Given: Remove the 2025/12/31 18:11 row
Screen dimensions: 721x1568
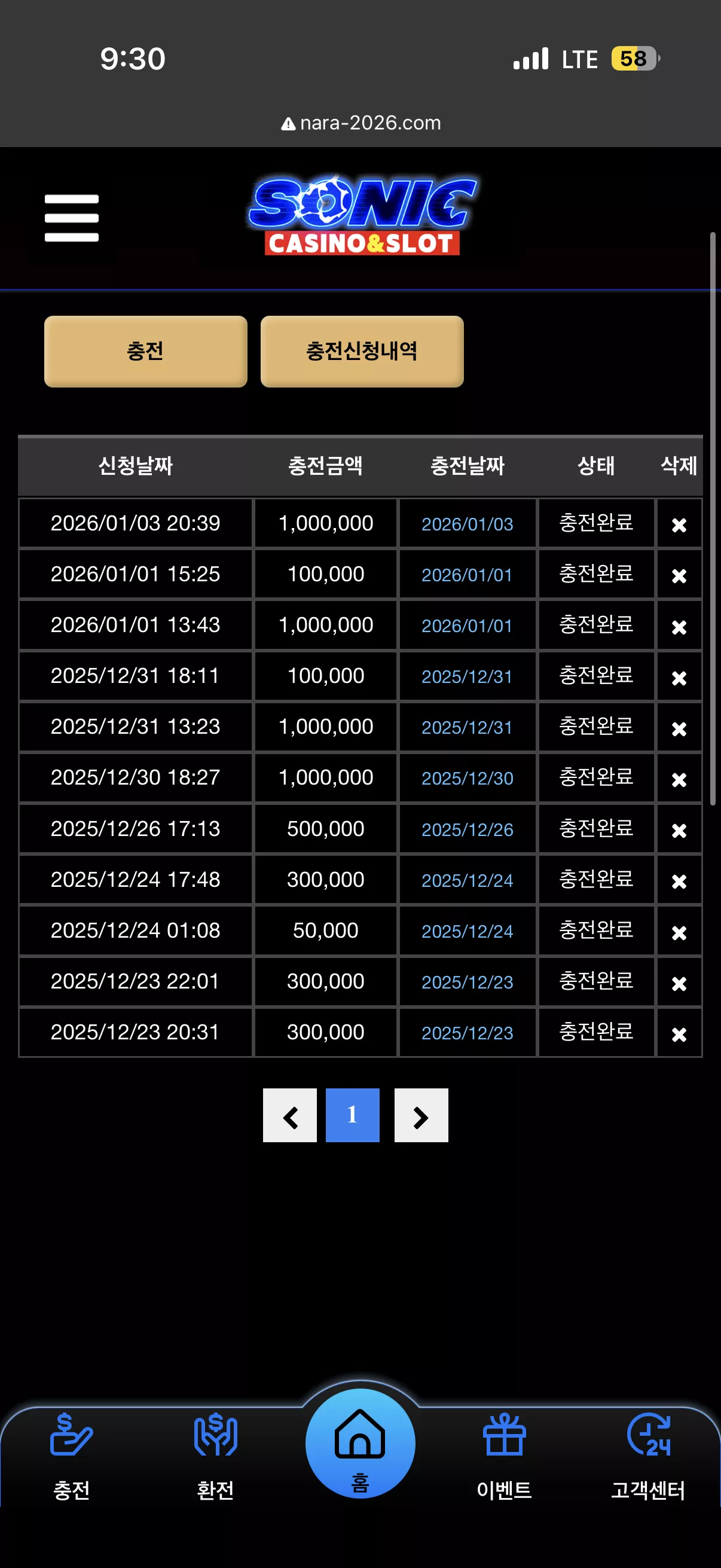Looking at the screenshot, I should click(679, 678).
